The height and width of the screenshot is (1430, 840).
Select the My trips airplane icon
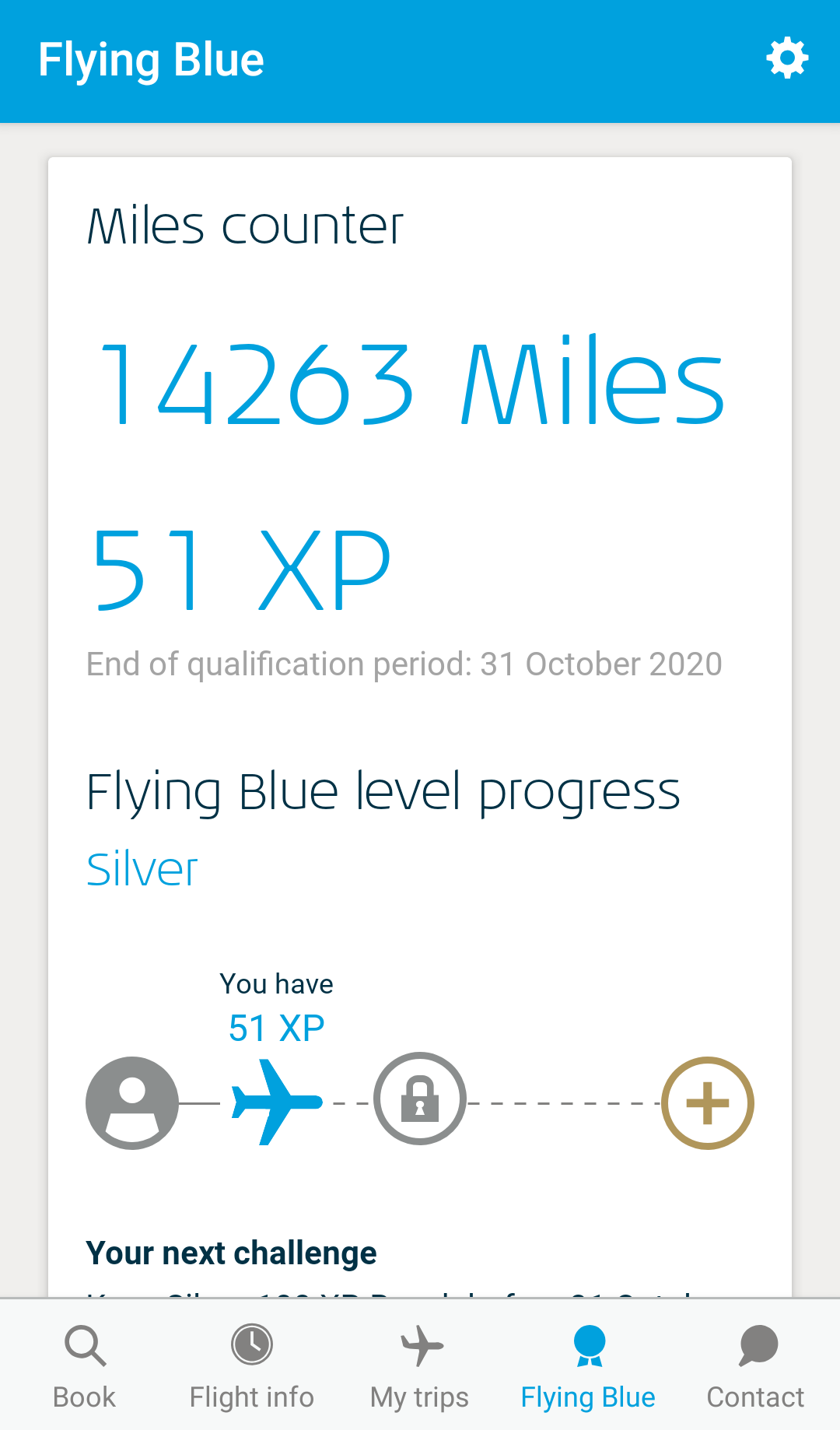pos(418,1345)
